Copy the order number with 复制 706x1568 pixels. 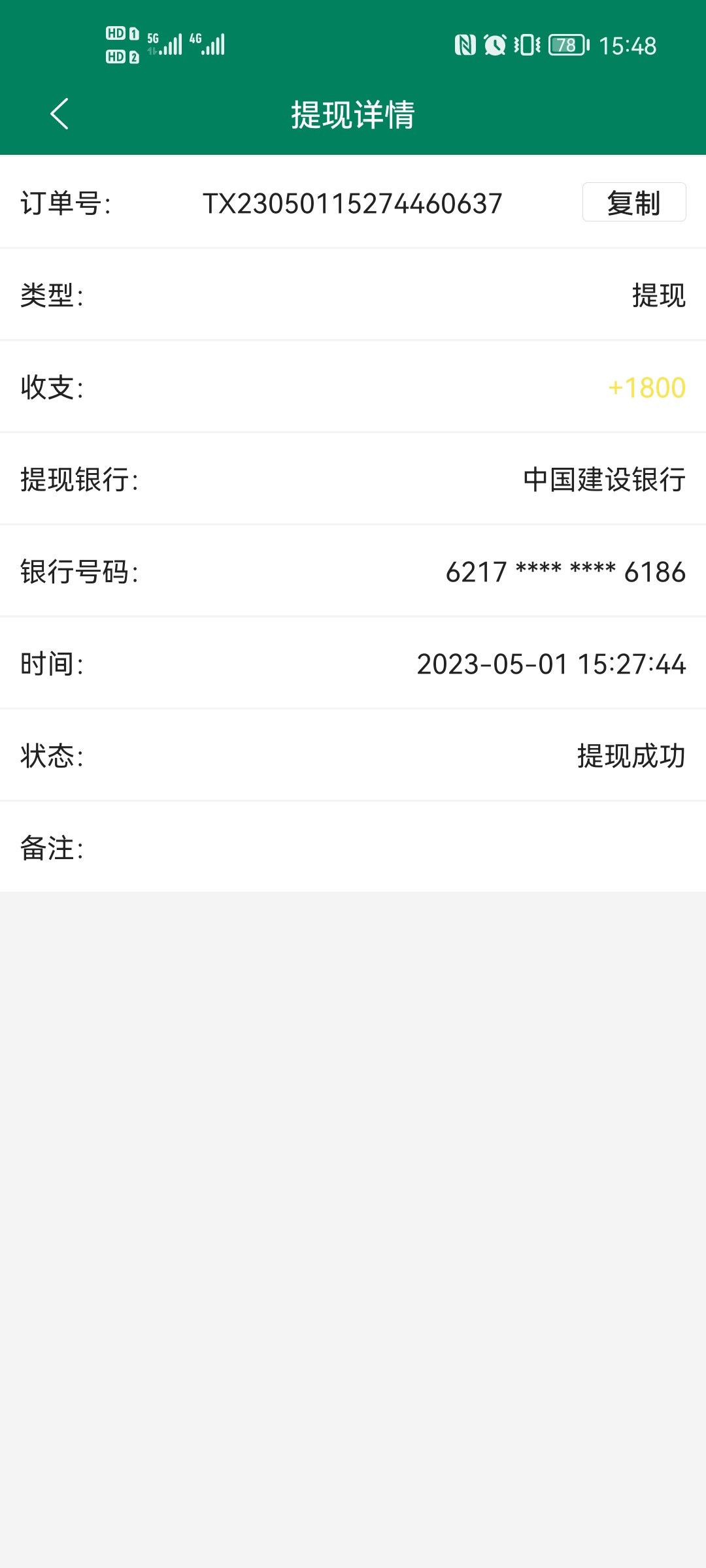[x=633, y=203]
